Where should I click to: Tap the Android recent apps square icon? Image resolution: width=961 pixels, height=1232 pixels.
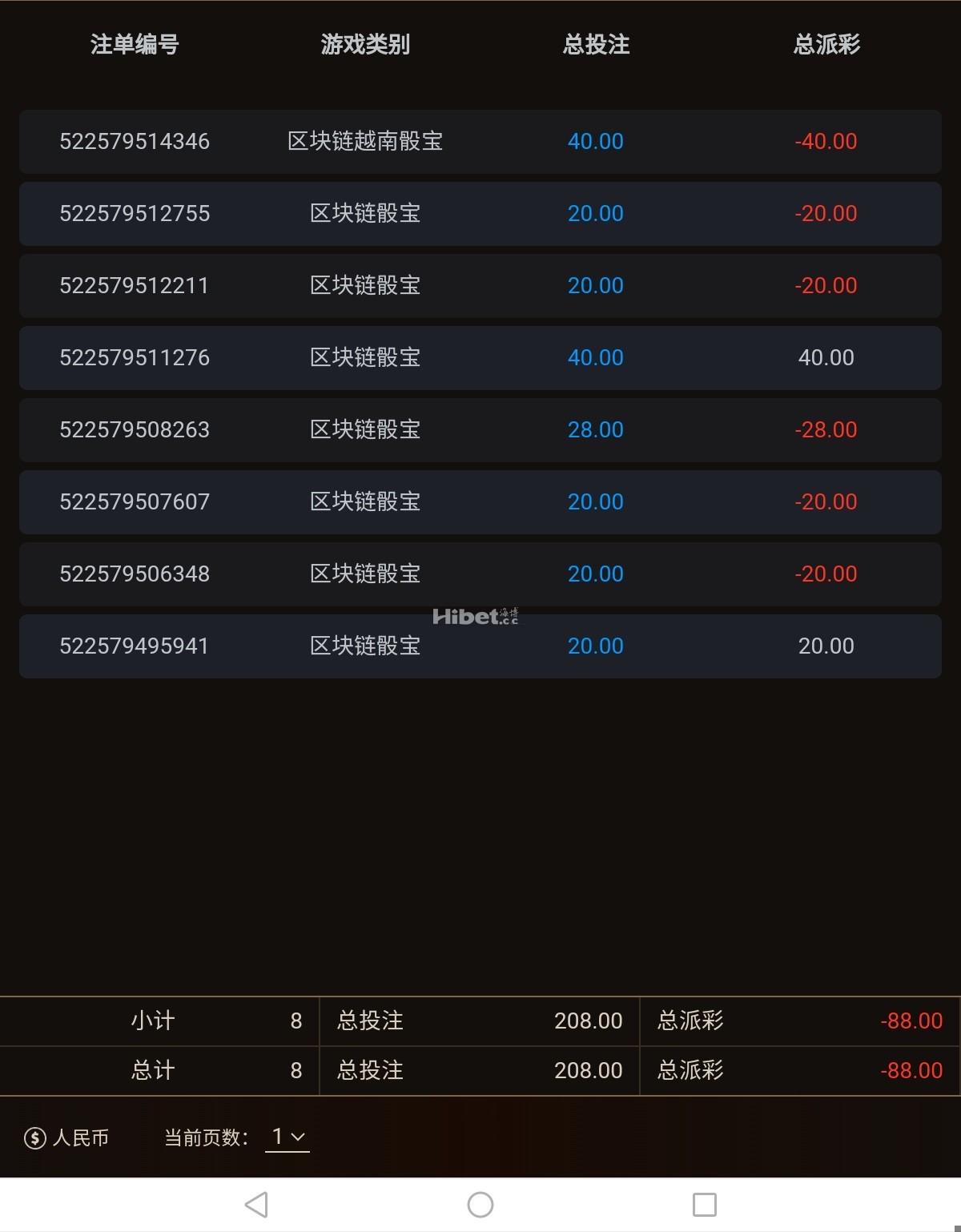(702, 1203)
